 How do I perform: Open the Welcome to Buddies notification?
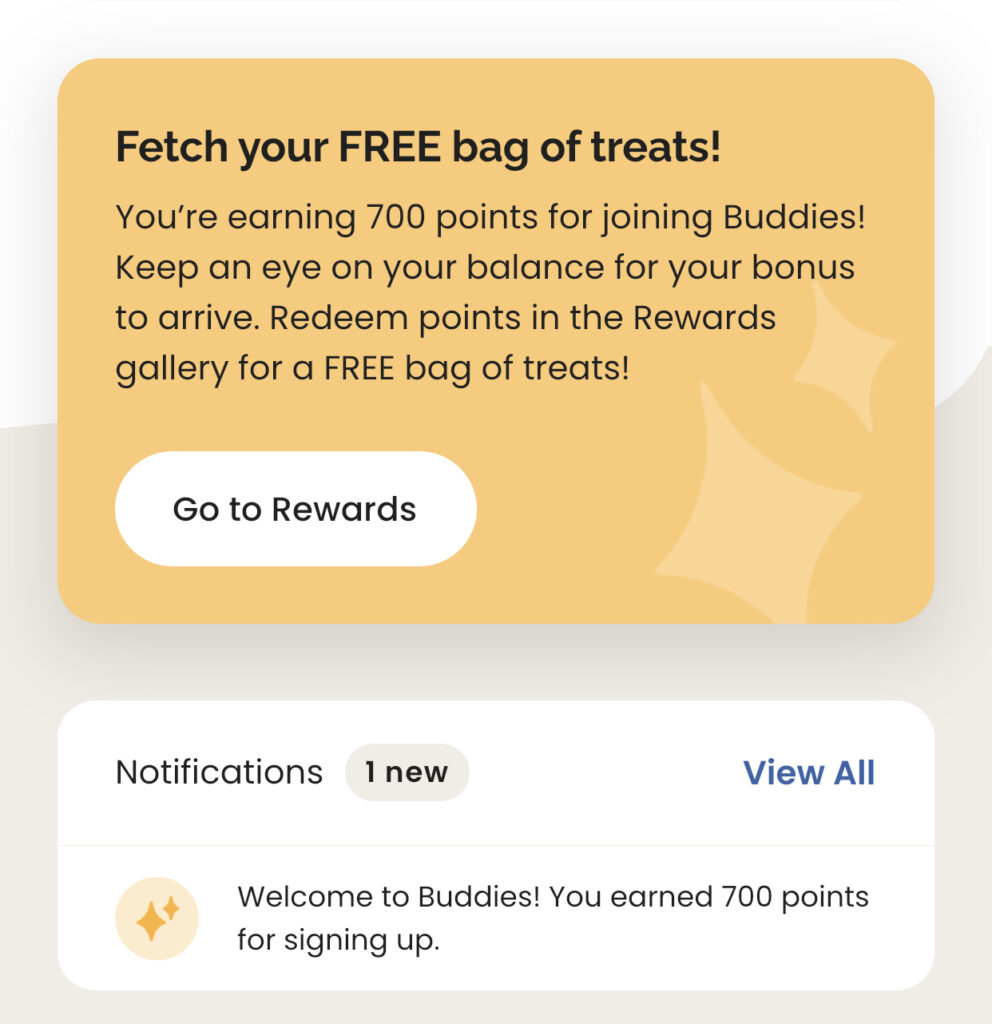552,918
